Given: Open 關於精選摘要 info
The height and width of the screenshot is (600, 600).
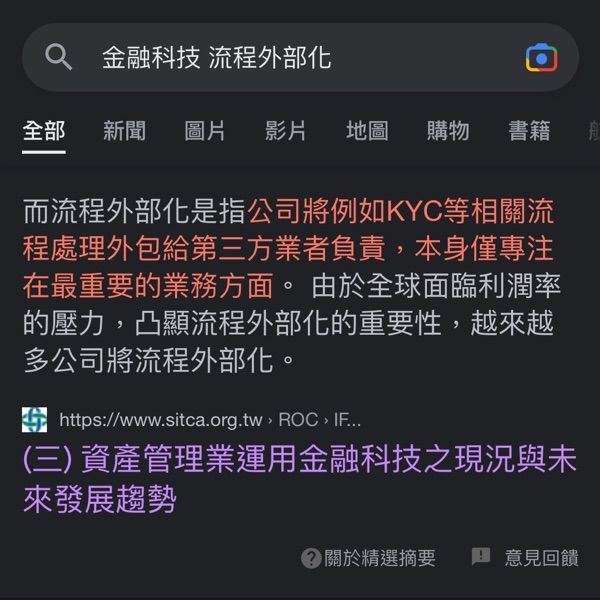Looking at the screenshot, I should click(x=369, y=558).
